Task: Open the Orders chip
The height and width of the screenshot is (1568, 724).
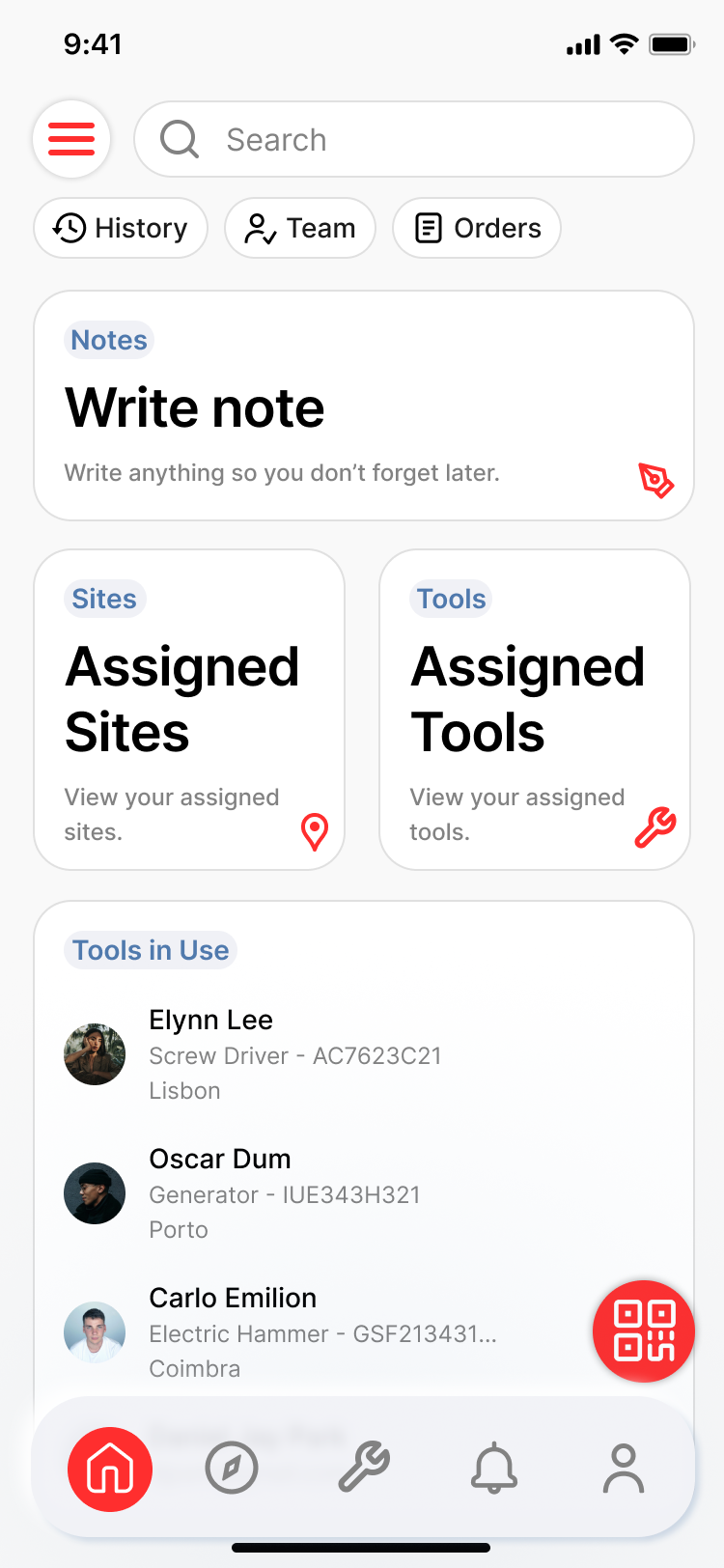Action: point(477,228)
